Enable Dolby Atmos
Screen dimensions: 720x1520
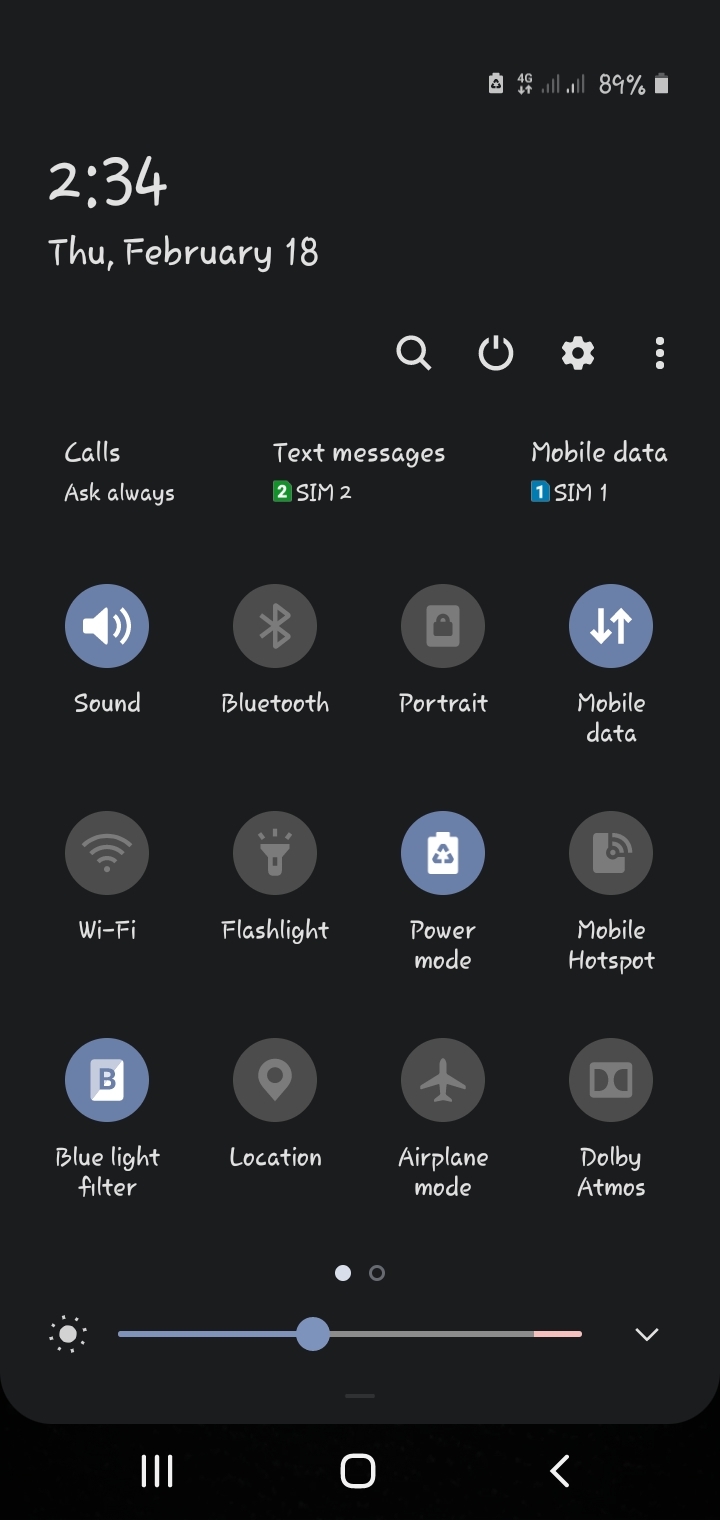pyautogui.click(x=611, y=1080)
